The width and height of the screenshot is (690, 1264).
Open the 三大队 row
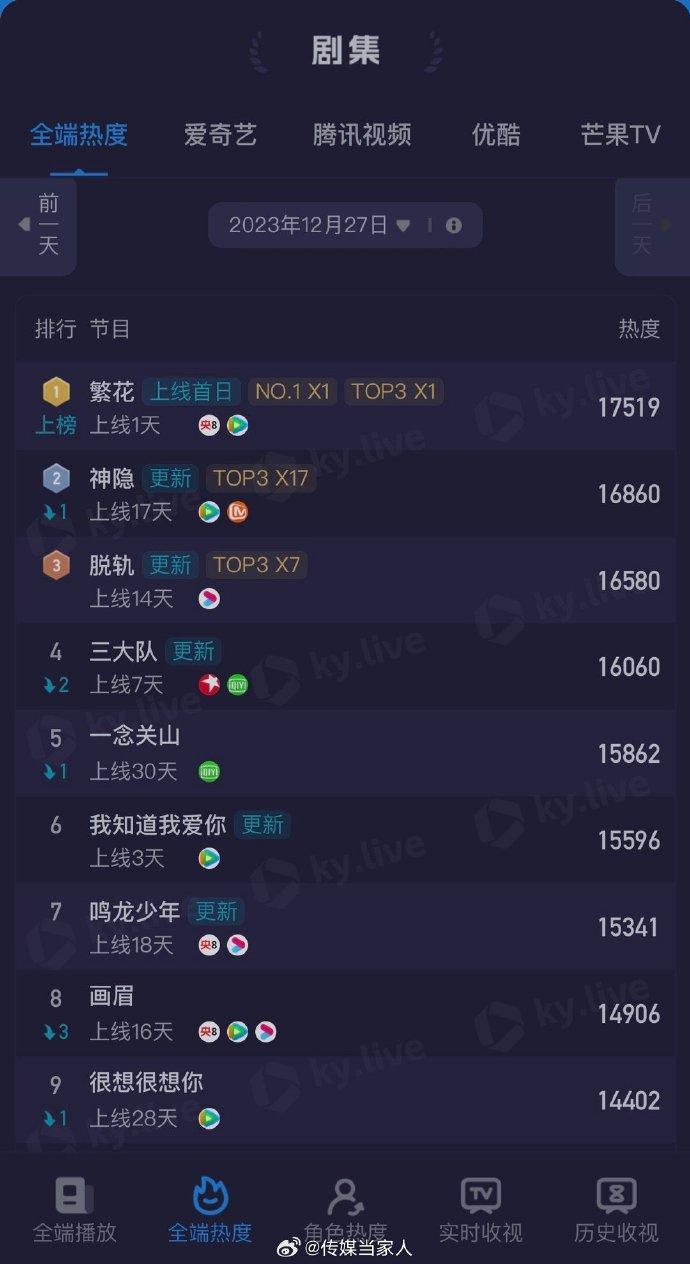[345, 667]
